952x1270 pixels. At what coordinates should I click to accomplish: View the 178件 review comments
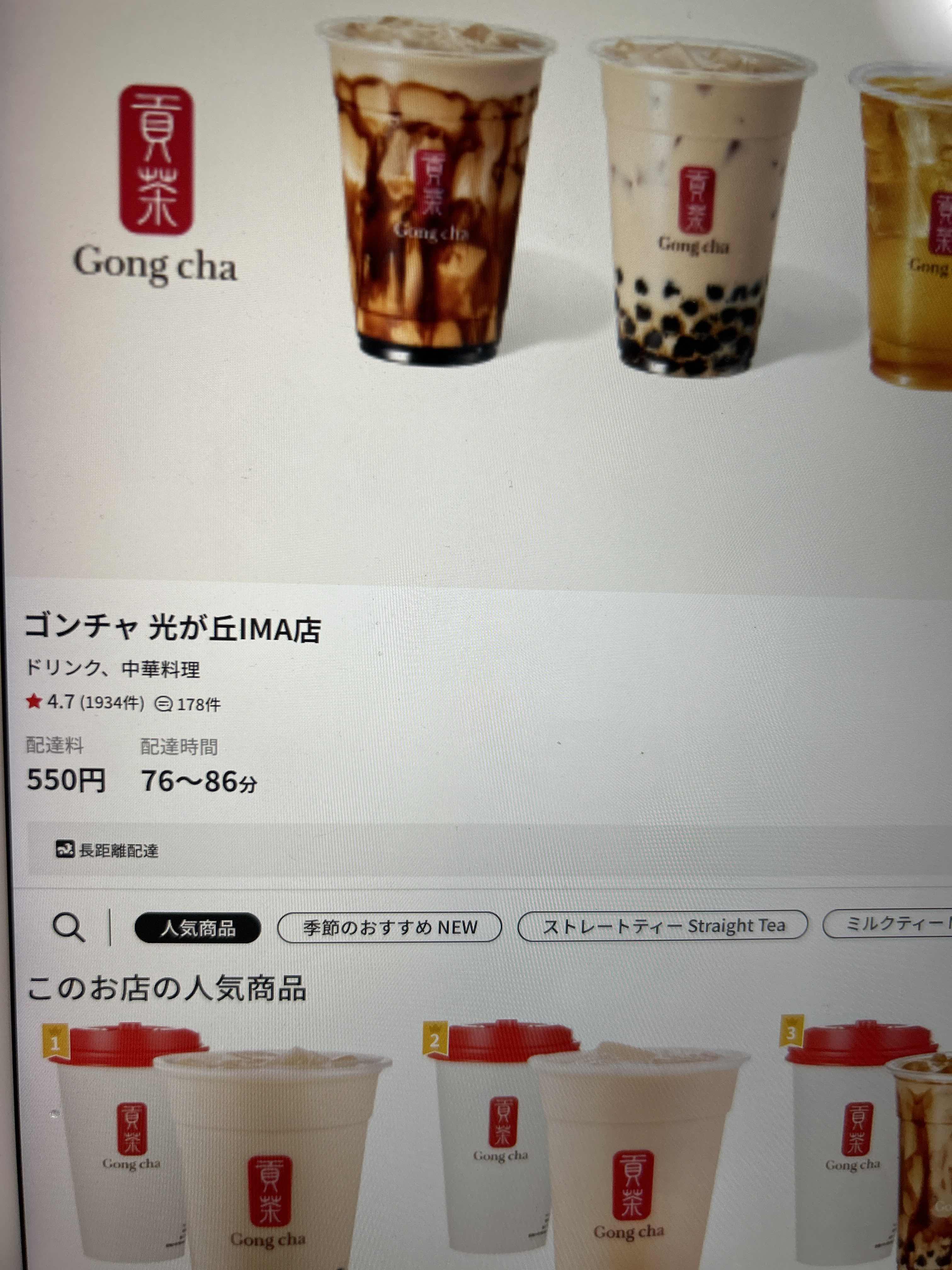(x=188, y=705)
